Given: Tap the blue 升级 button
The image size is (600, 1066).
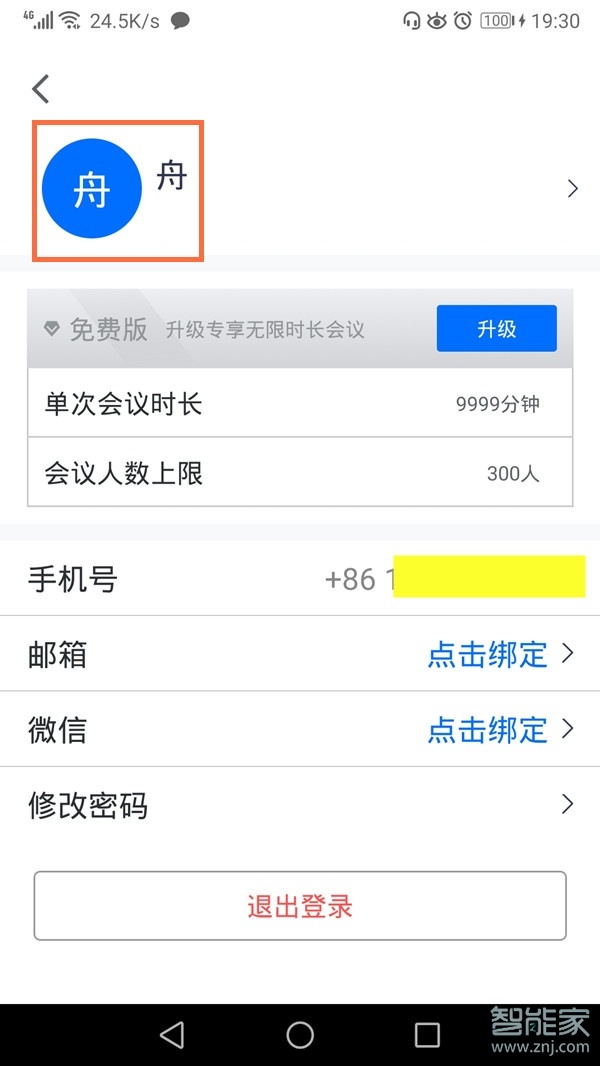Looking at the screenshot, I should click(496, 329).
